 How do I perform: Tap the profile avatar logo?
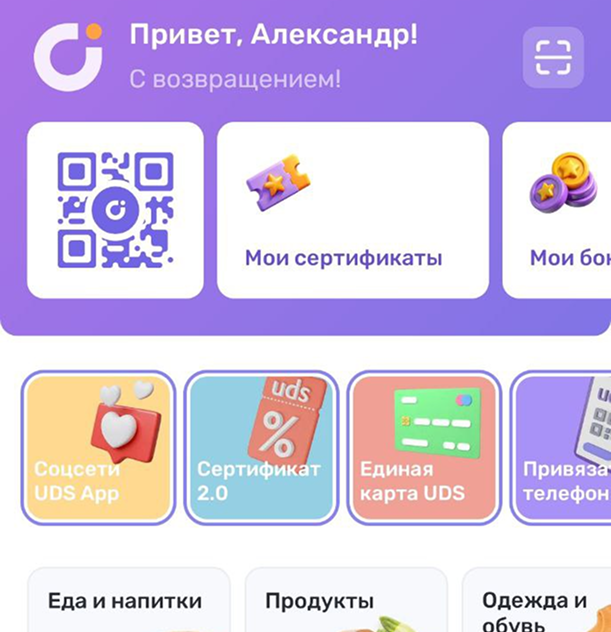(x=68, y=57)
